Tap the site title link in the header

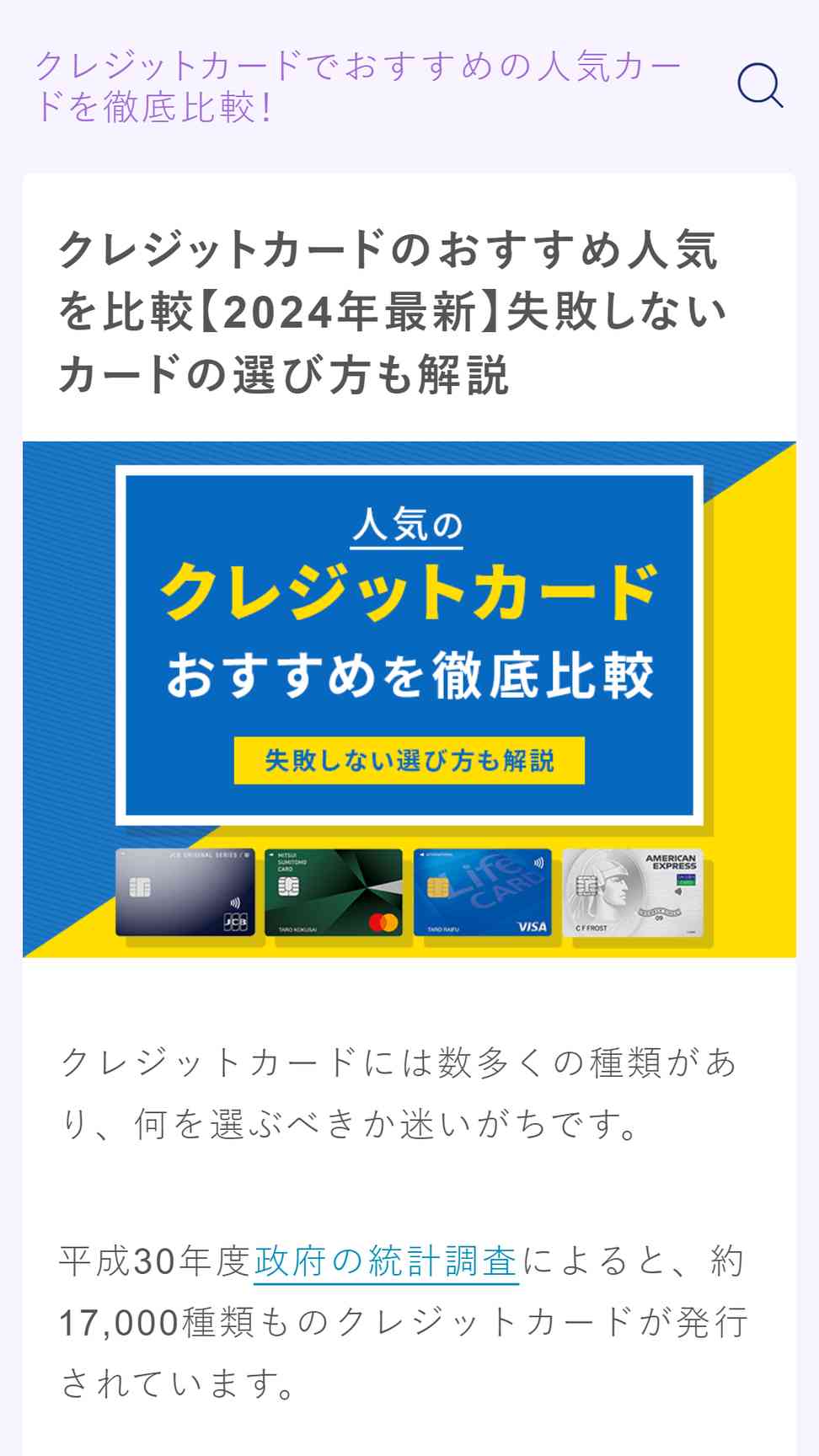coord(358,87)
